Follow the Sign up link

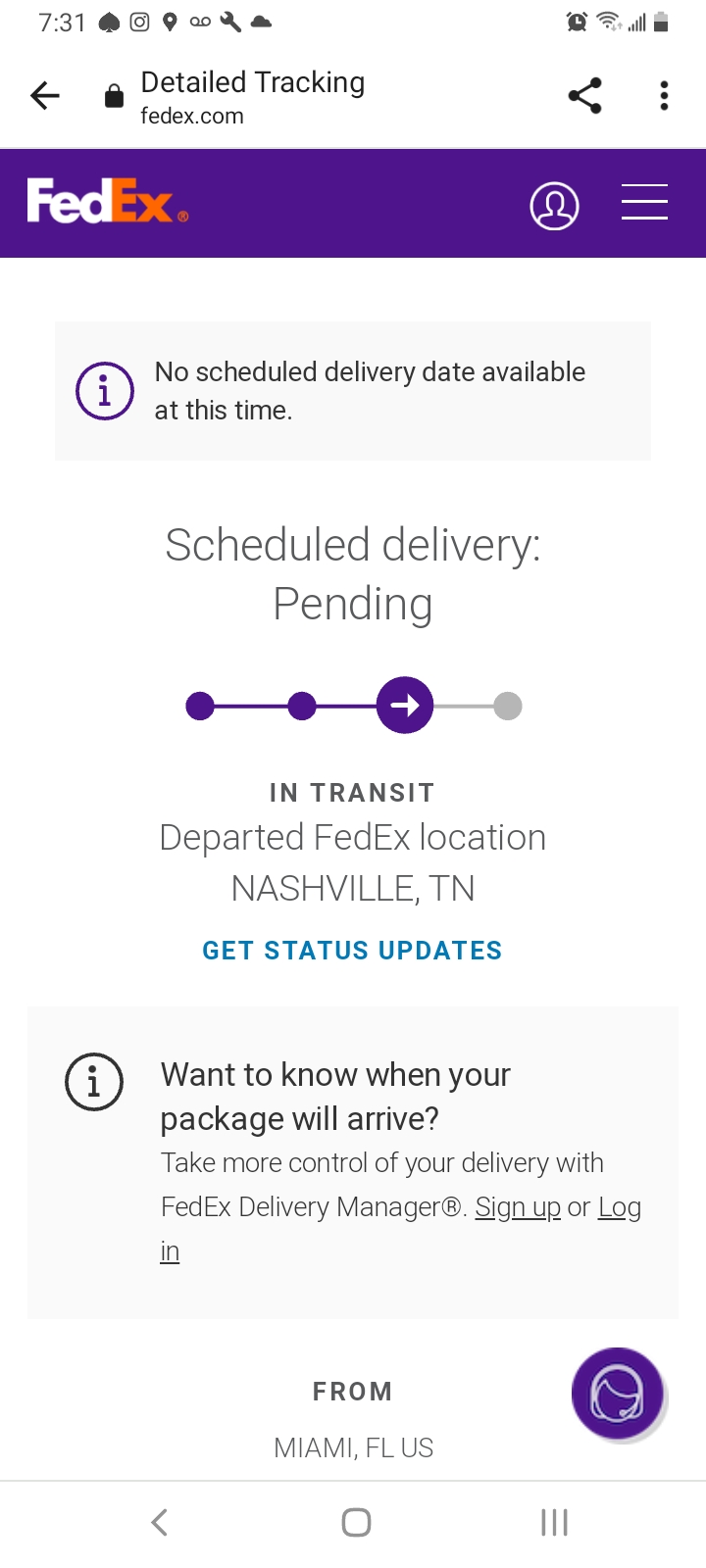pos(518,1207)
